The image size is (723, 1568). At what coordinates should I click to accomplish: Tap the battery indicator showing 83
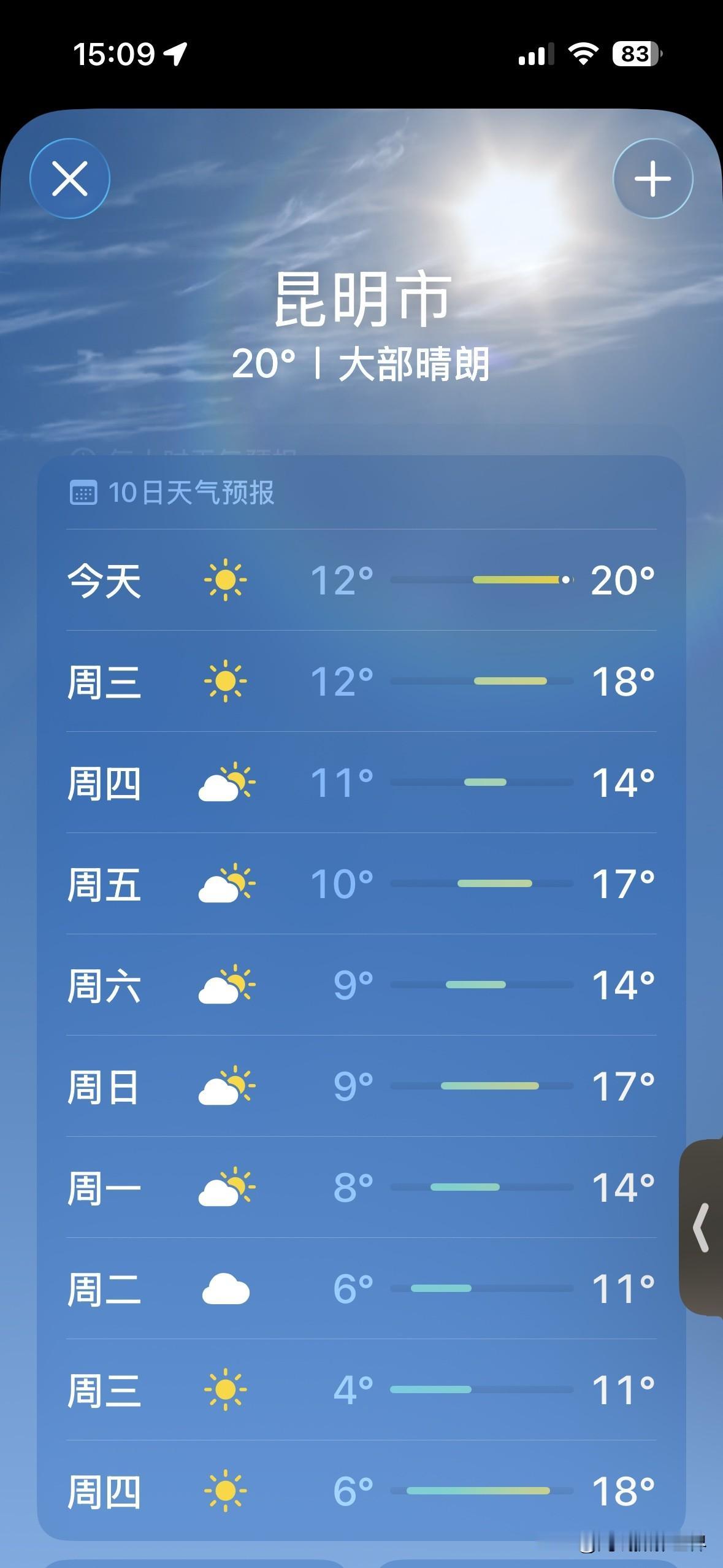[635, 54]
